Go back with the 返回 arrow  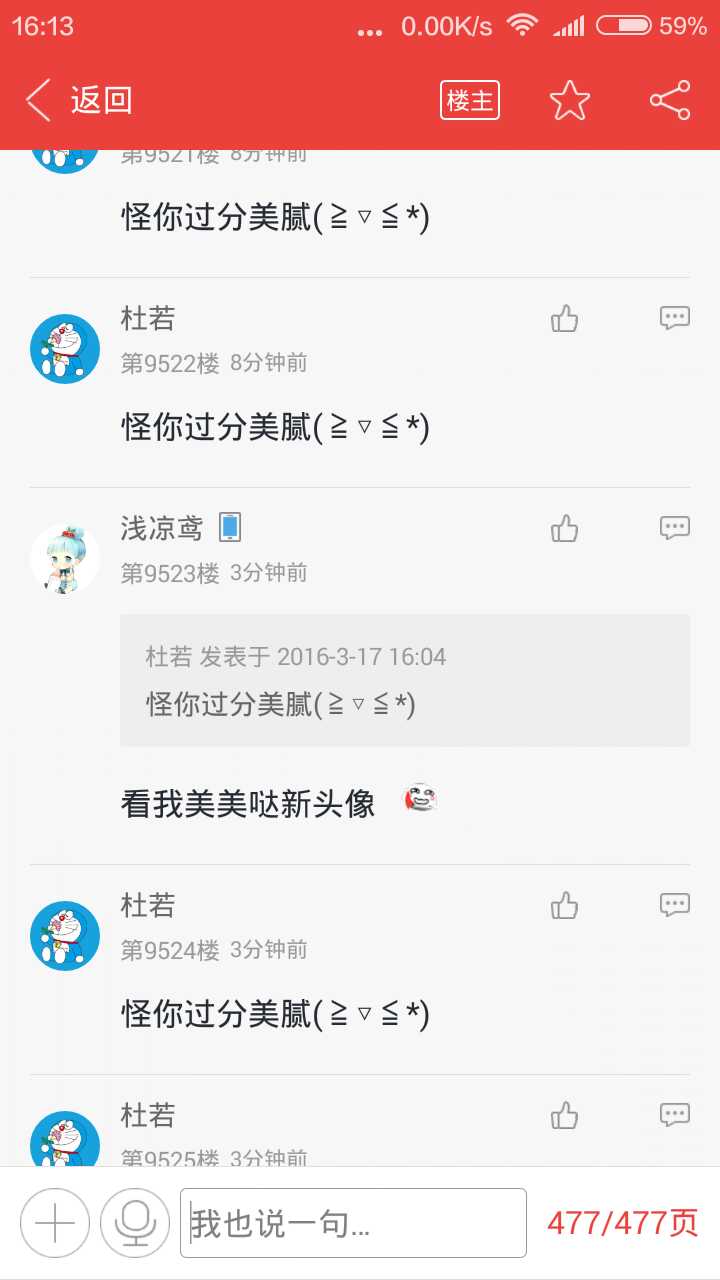pyautogui.click(x=78, y=100)
